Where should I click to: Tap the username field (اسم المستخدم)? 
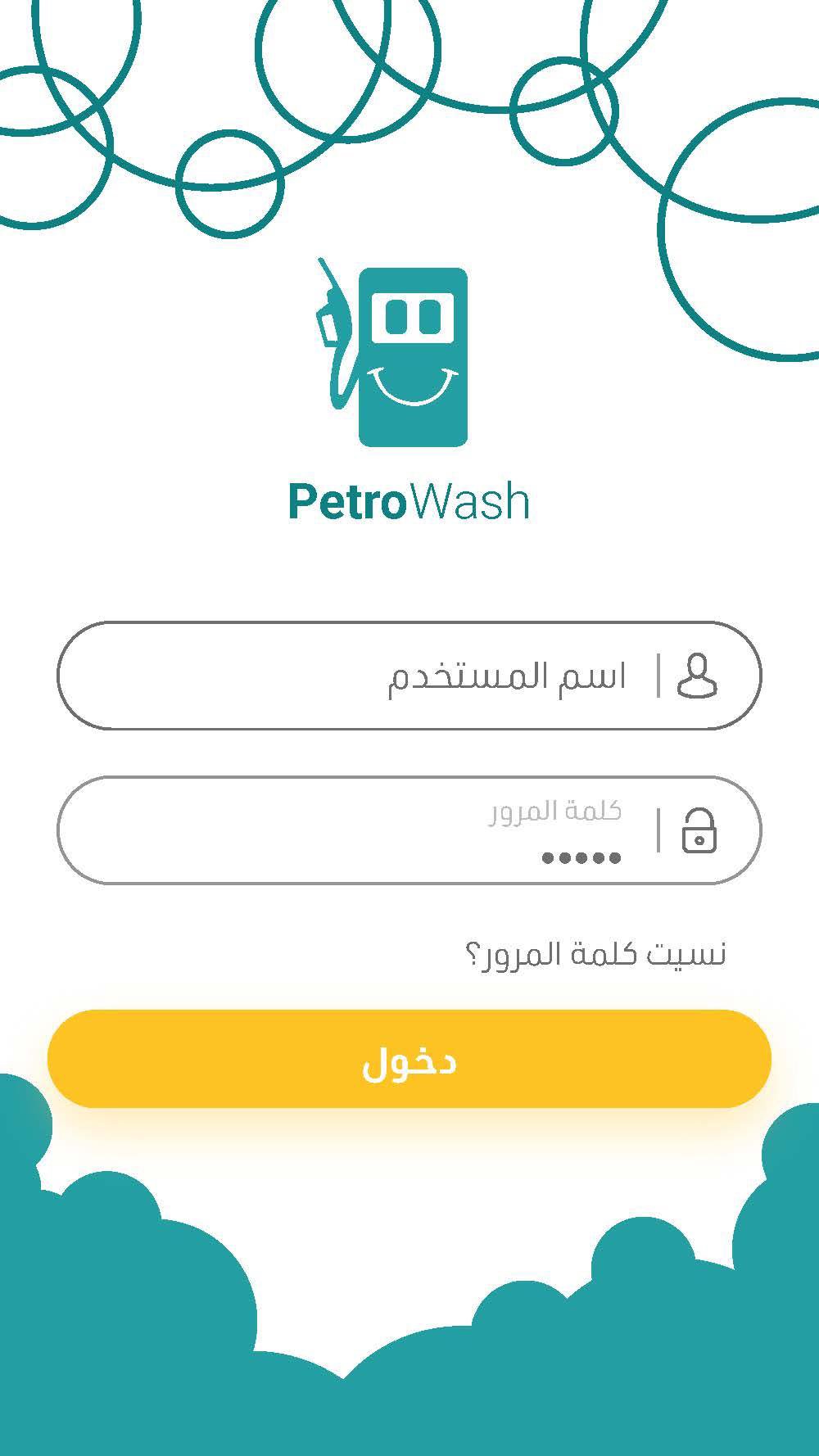click(409, 676)
